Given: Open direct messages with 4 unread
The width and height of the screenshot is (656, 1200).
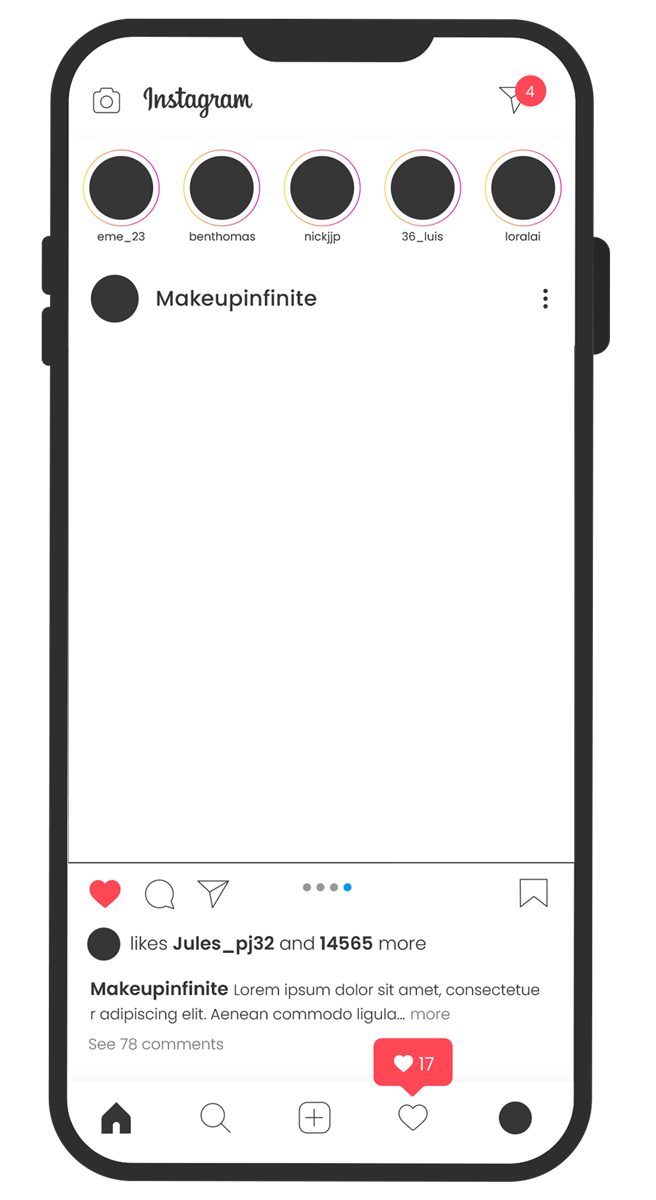Looking at the screenshot, I should [x=513, y=99].
